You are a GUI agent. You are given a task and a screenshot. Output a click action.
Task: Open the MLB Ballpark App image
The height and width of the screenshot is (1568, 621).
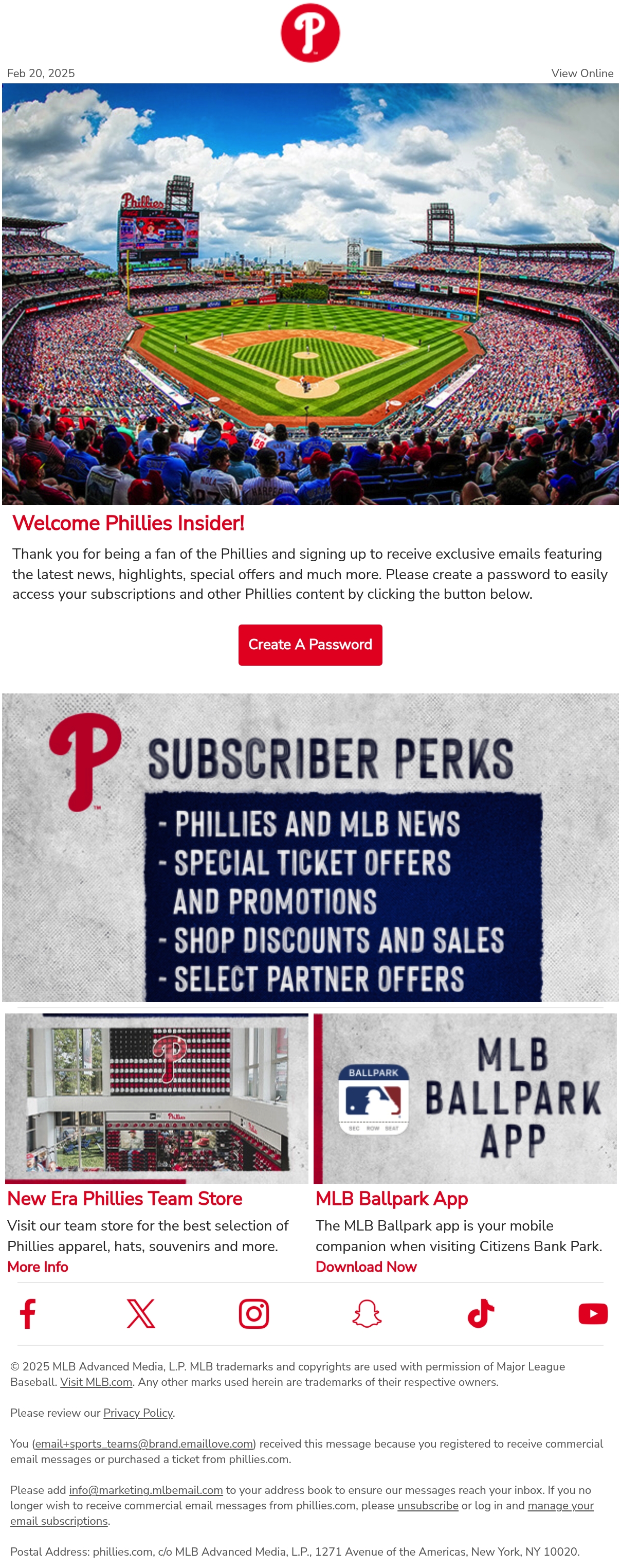(465, 1098)
